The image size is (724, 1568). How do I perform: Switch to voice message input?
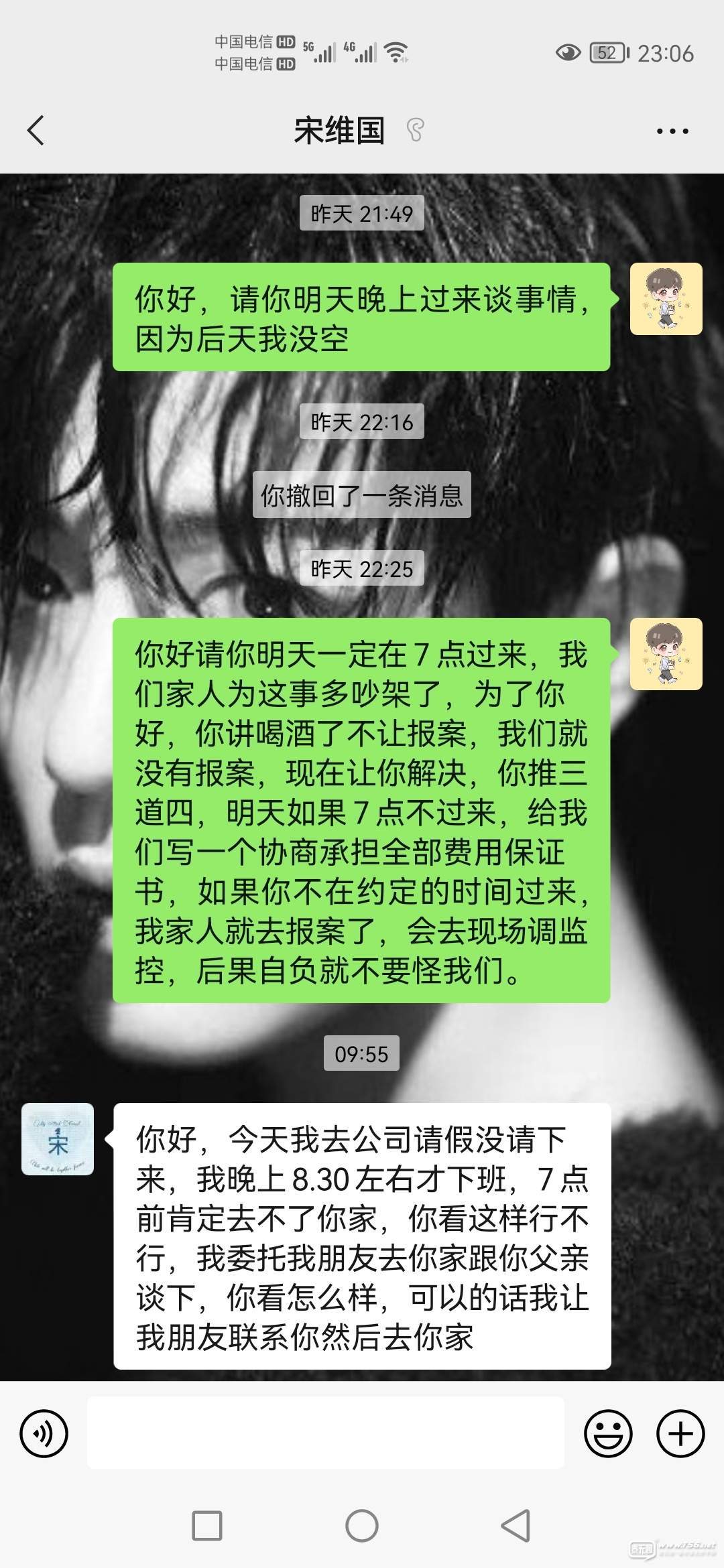[44, 1433]
